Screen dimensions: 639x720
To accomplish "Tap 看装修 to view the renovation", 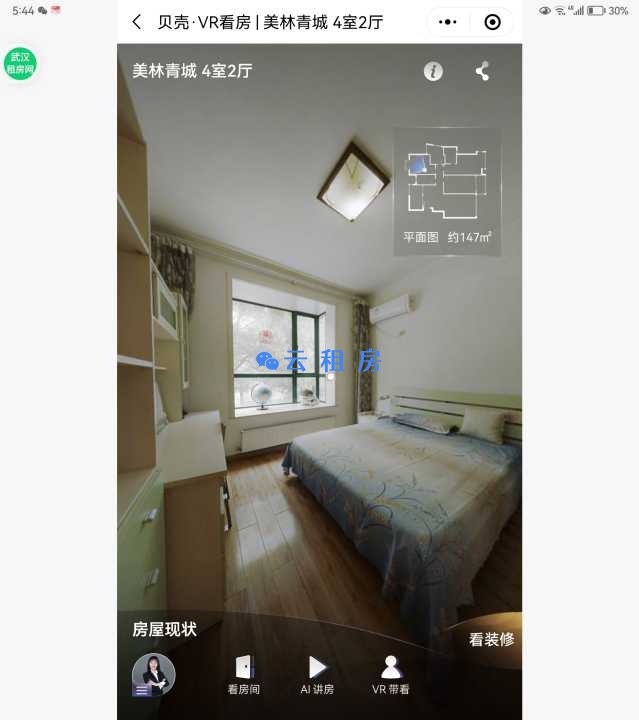I will [491, 639].
